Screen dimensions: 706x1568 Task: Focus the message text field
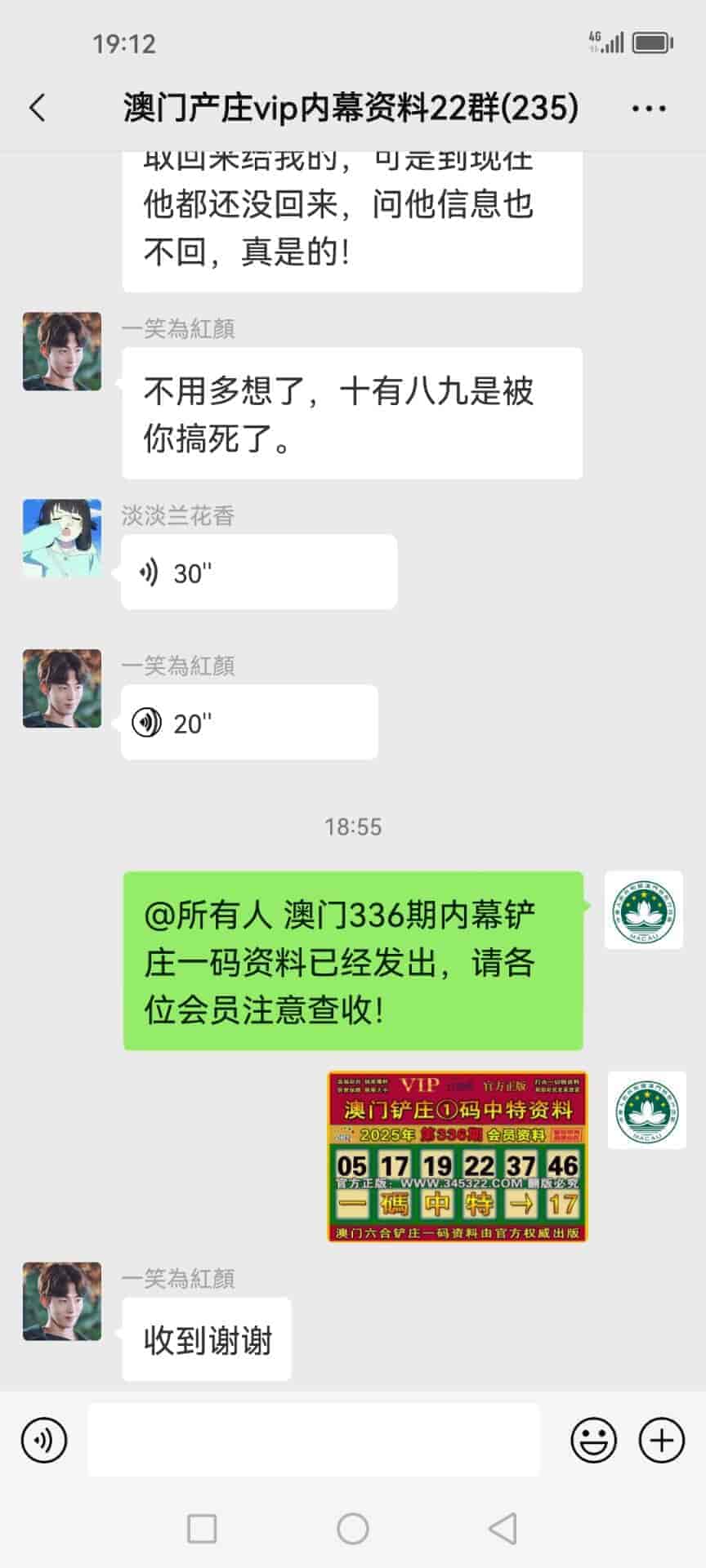(x=314, y=1440)
